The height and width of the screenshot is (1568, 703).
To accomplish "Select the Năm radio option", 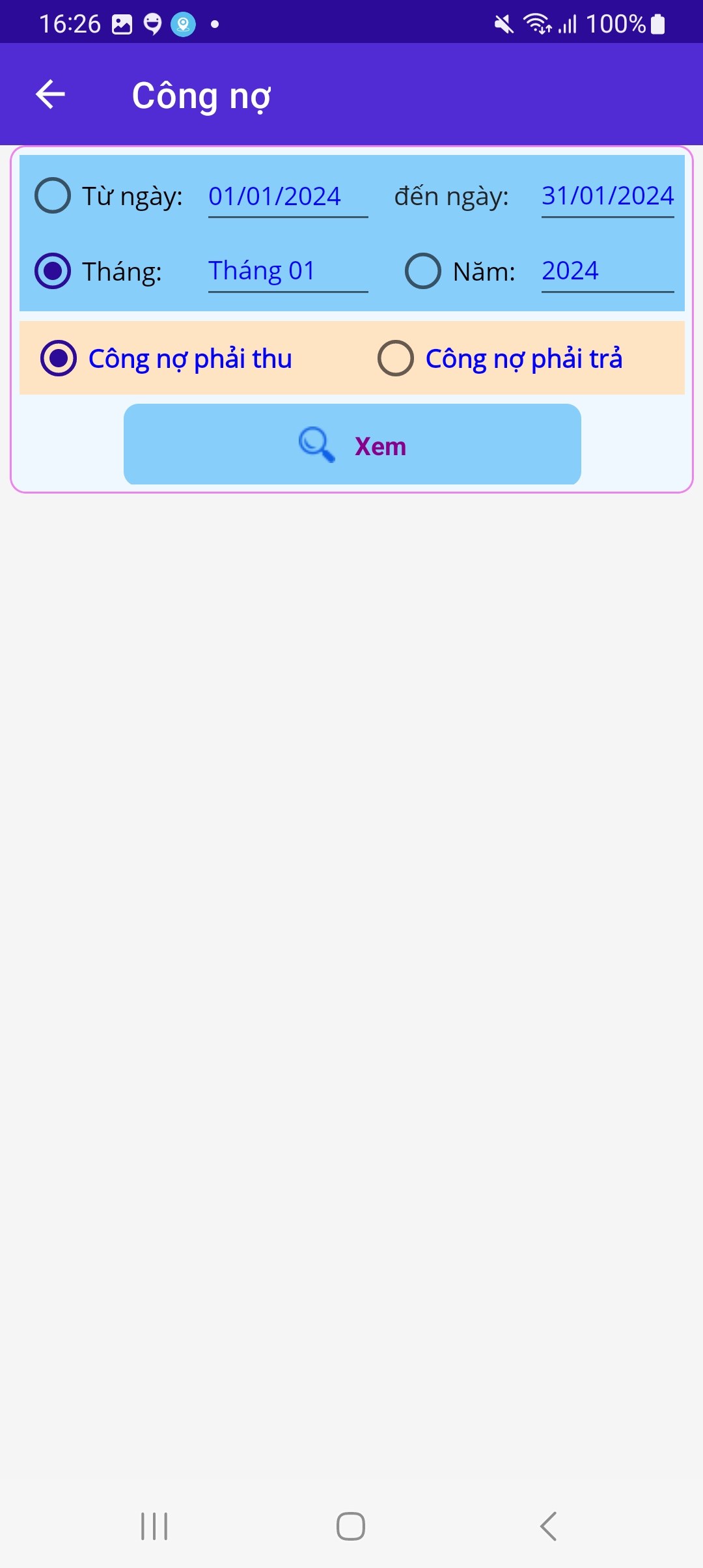I will 423,271.
